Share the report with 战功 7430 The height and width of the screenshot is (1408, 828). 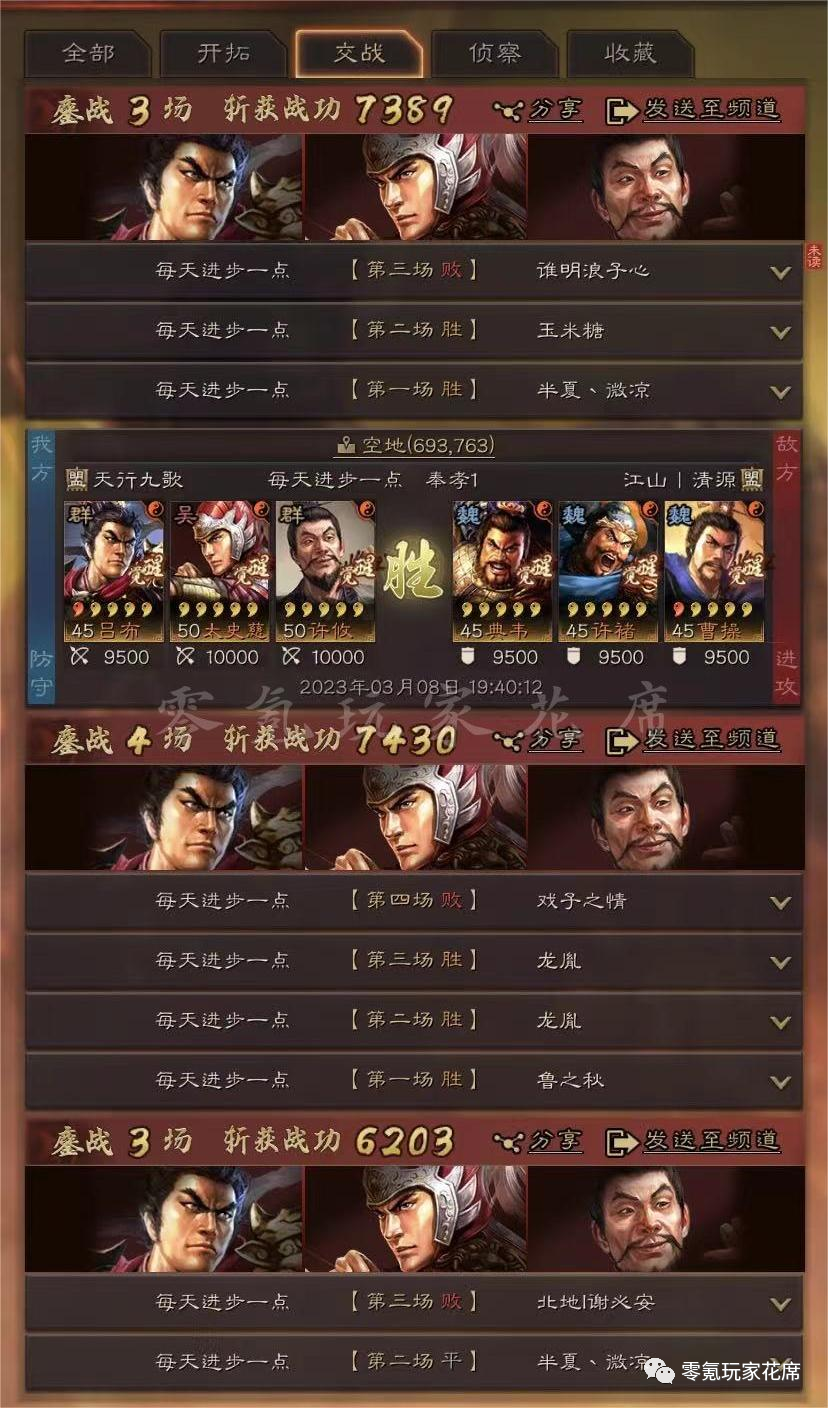(x=539, y=740)
